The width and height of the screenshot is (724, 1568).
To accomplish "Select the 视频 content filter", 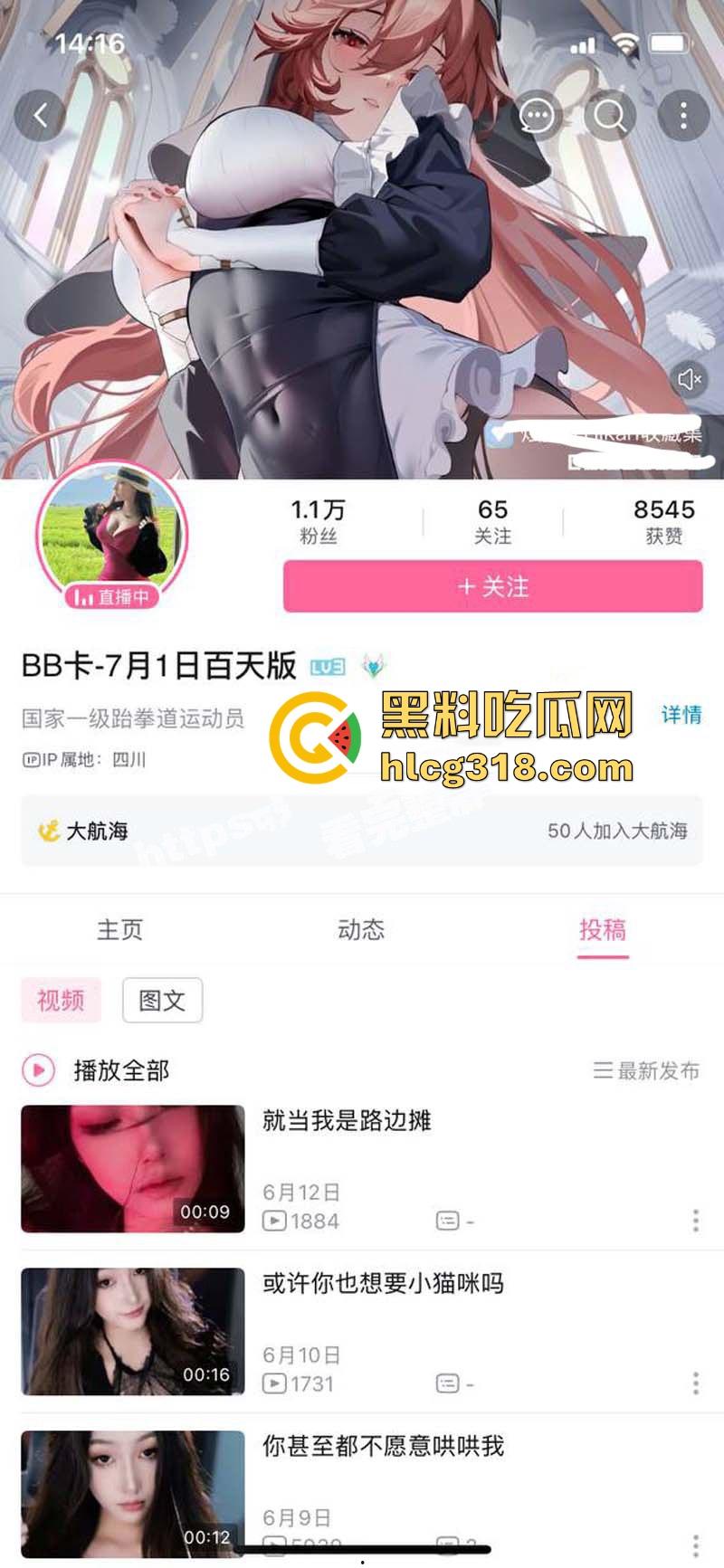I will click(x=61, y=1001).
